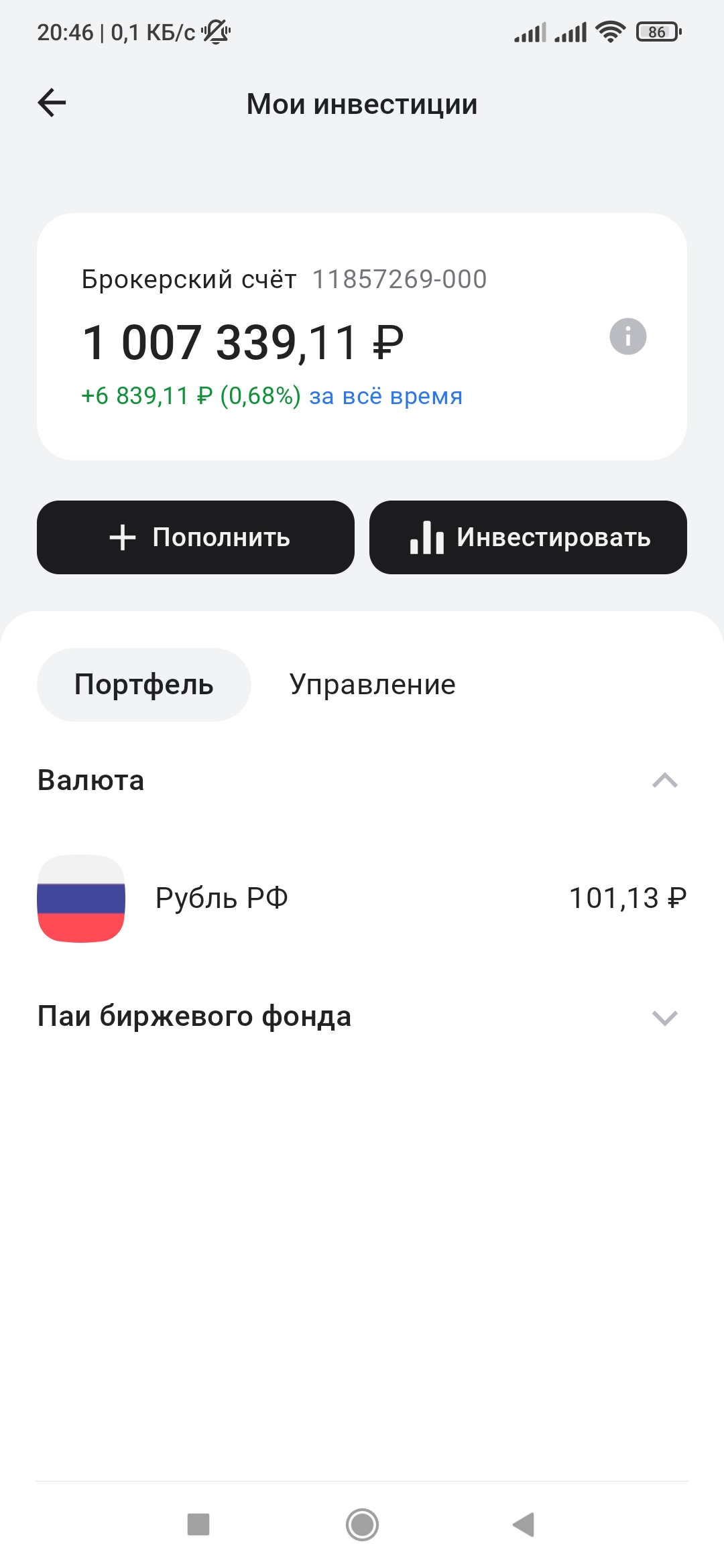
Task: Change the period via за всё время
Action: point(385,396)
